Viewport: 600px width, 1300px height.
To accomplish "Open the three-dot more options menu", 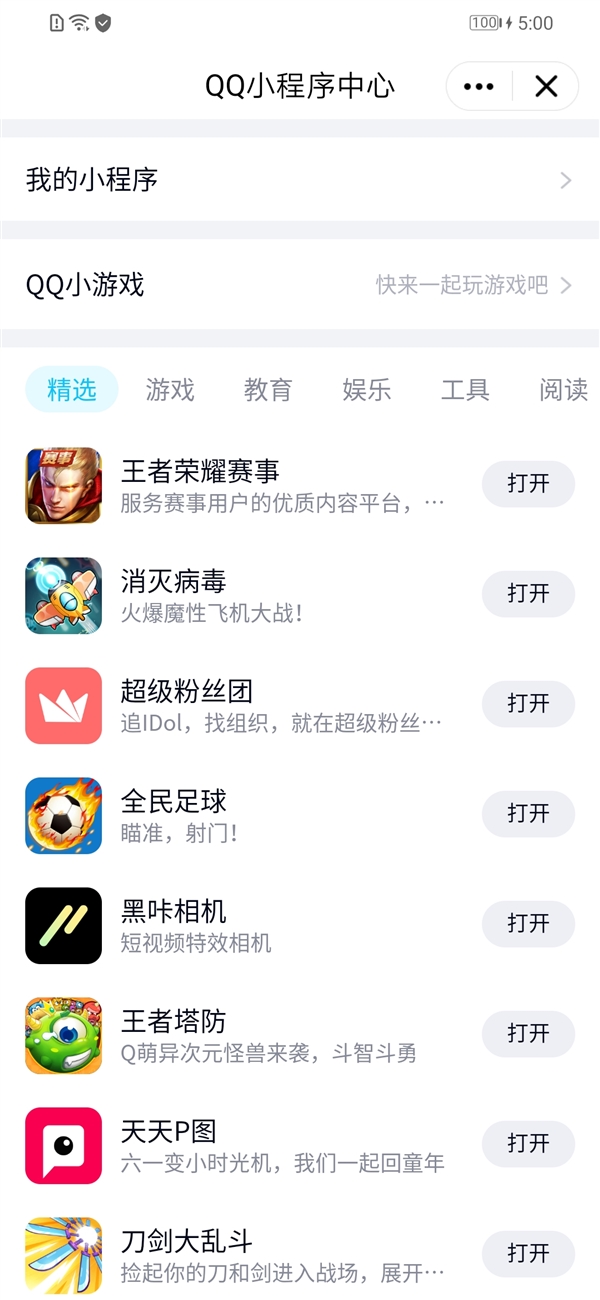I will pyautogui.click(x=479, y=87).
